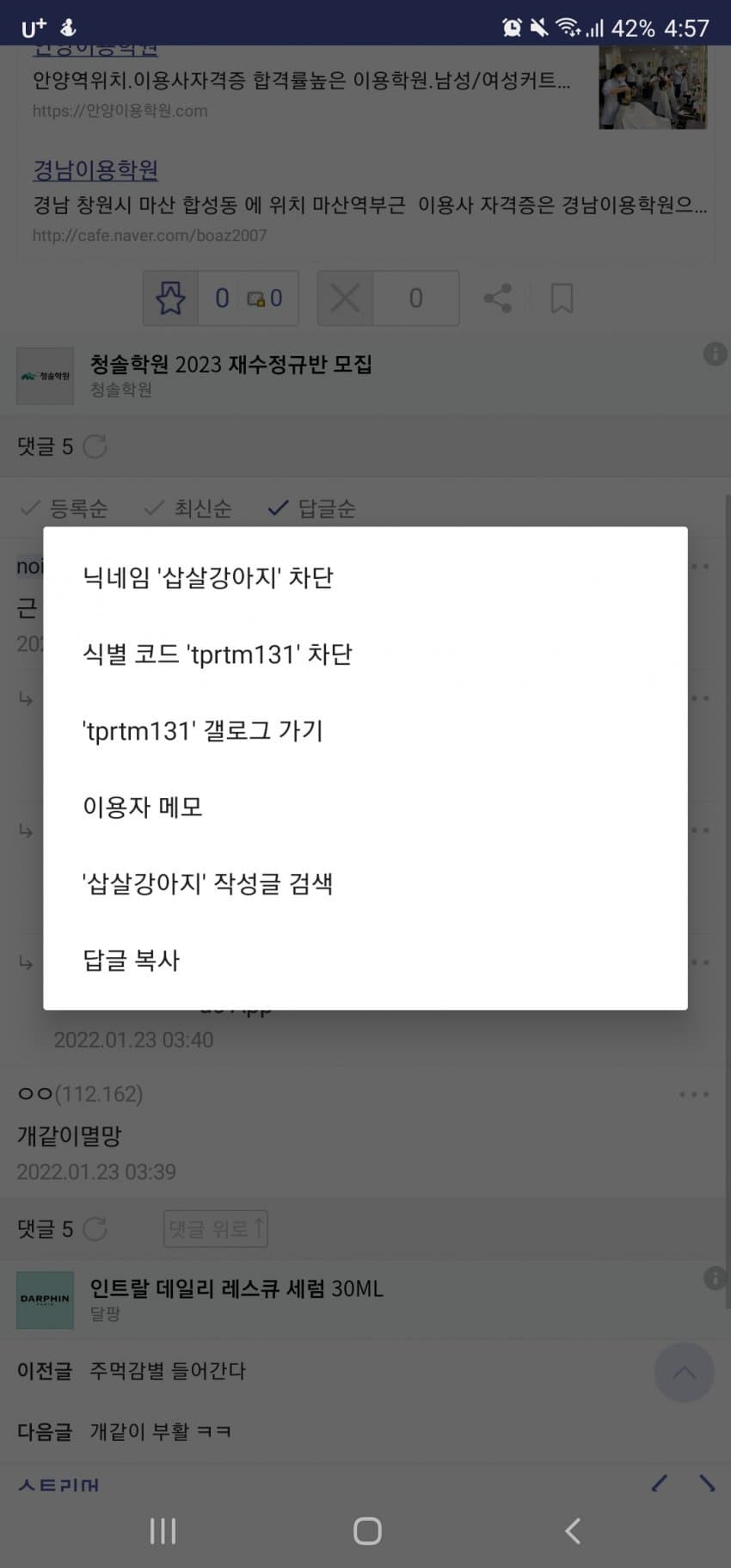Screen dimensions: 731x1568
Task: Select 답글 복사 to copy reply
Action: (x=132, y=960)
